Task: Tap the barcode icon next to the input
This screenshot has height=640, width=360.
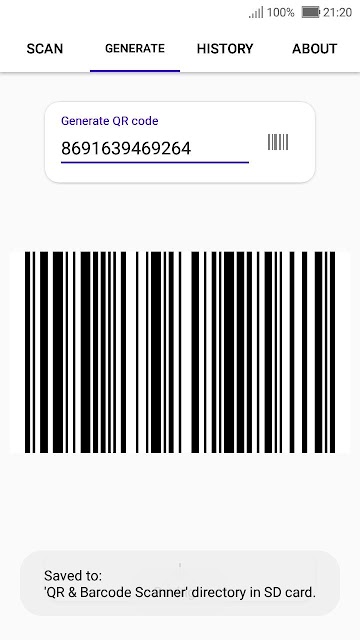Action: pos(278,142)
